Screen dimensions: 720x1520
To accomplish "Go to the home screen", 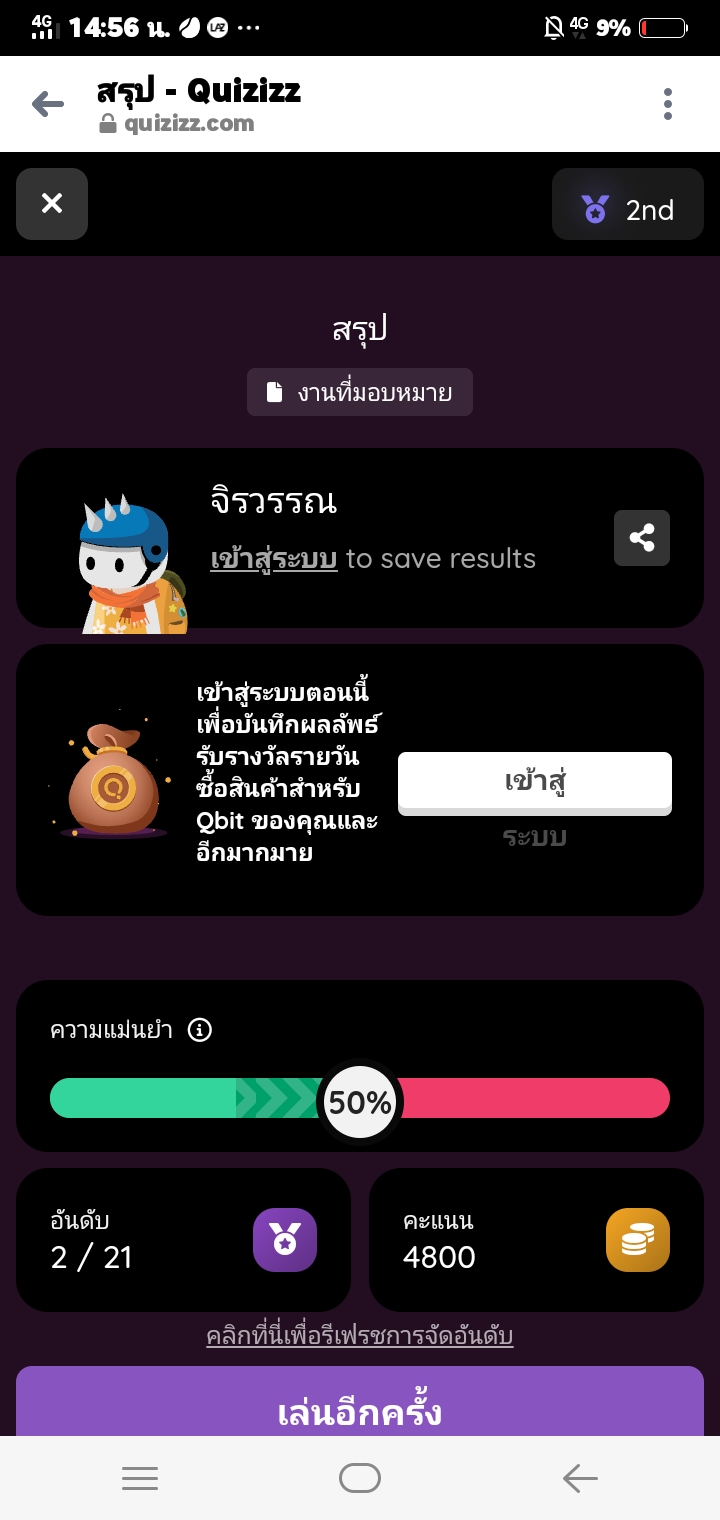I will (360, 1478).
